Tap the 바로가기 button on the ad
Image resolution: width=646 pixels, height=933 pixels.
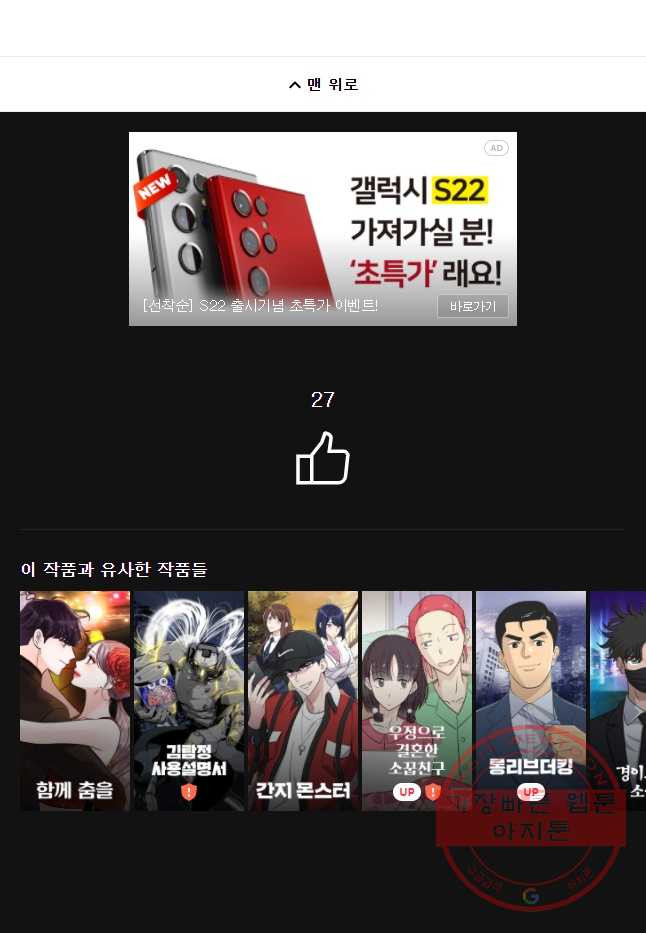click(472, 306)
